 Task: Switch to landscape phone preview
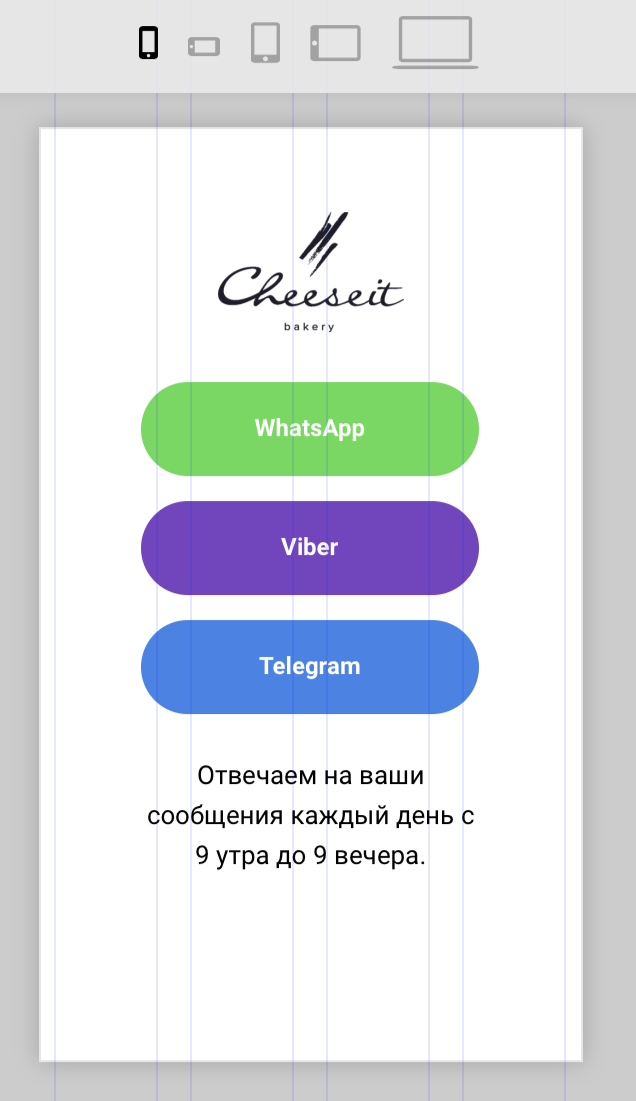(204, 46)
